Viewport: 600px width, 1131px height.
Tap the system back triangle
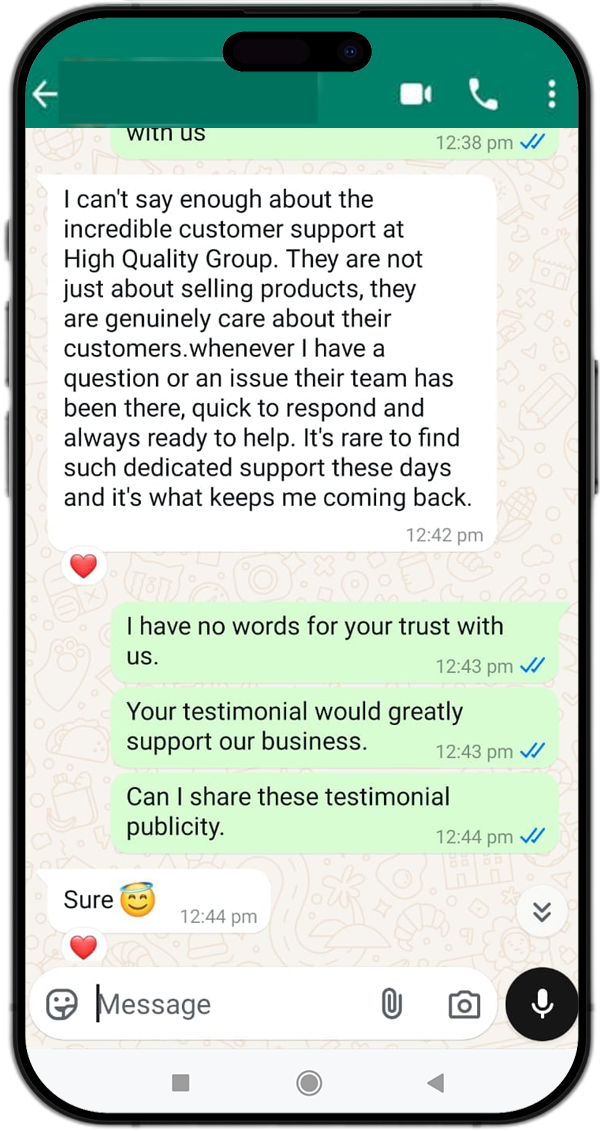tap(435, 1082)
